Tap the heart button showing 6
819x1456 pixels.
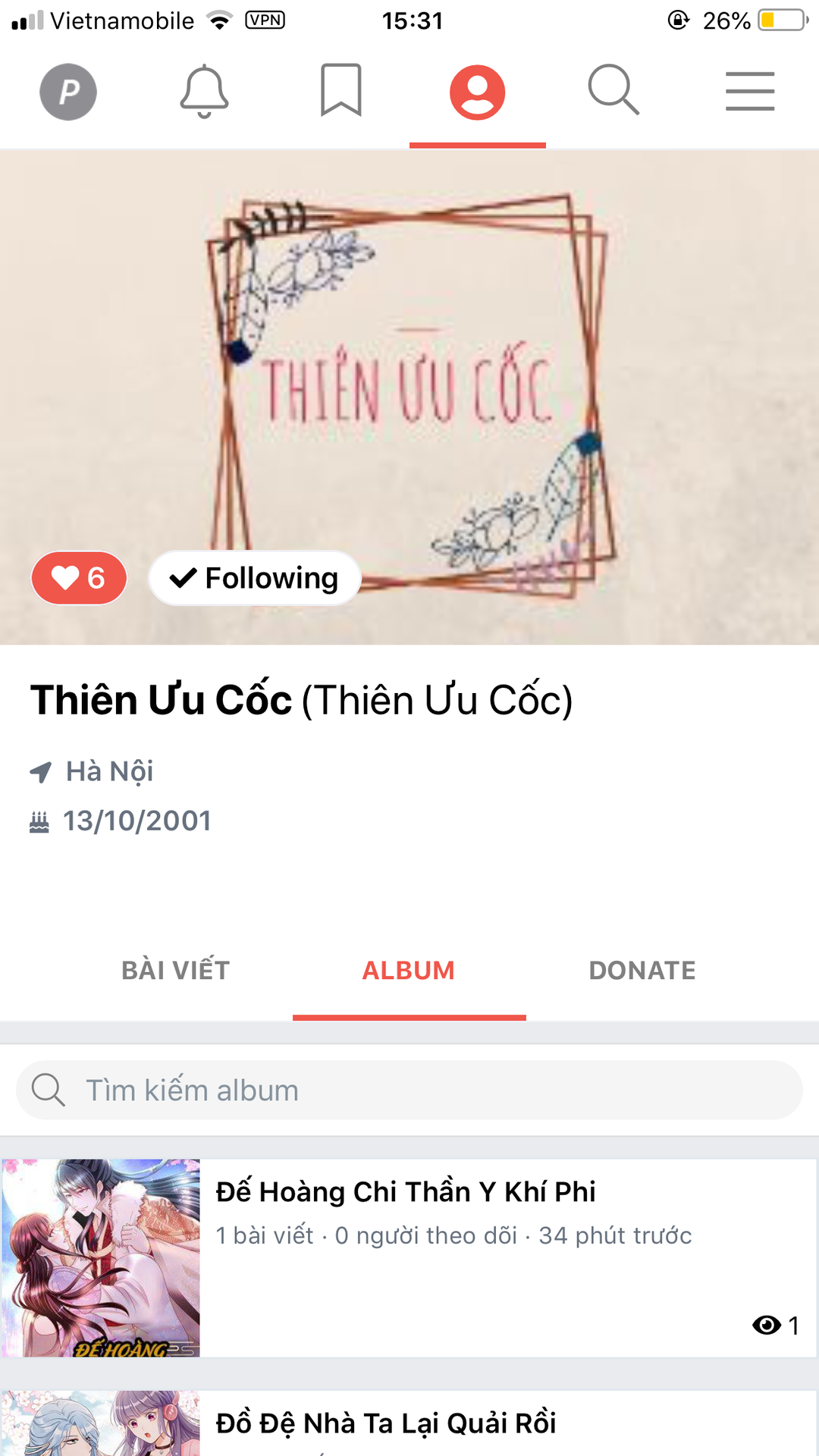(79, 578)
